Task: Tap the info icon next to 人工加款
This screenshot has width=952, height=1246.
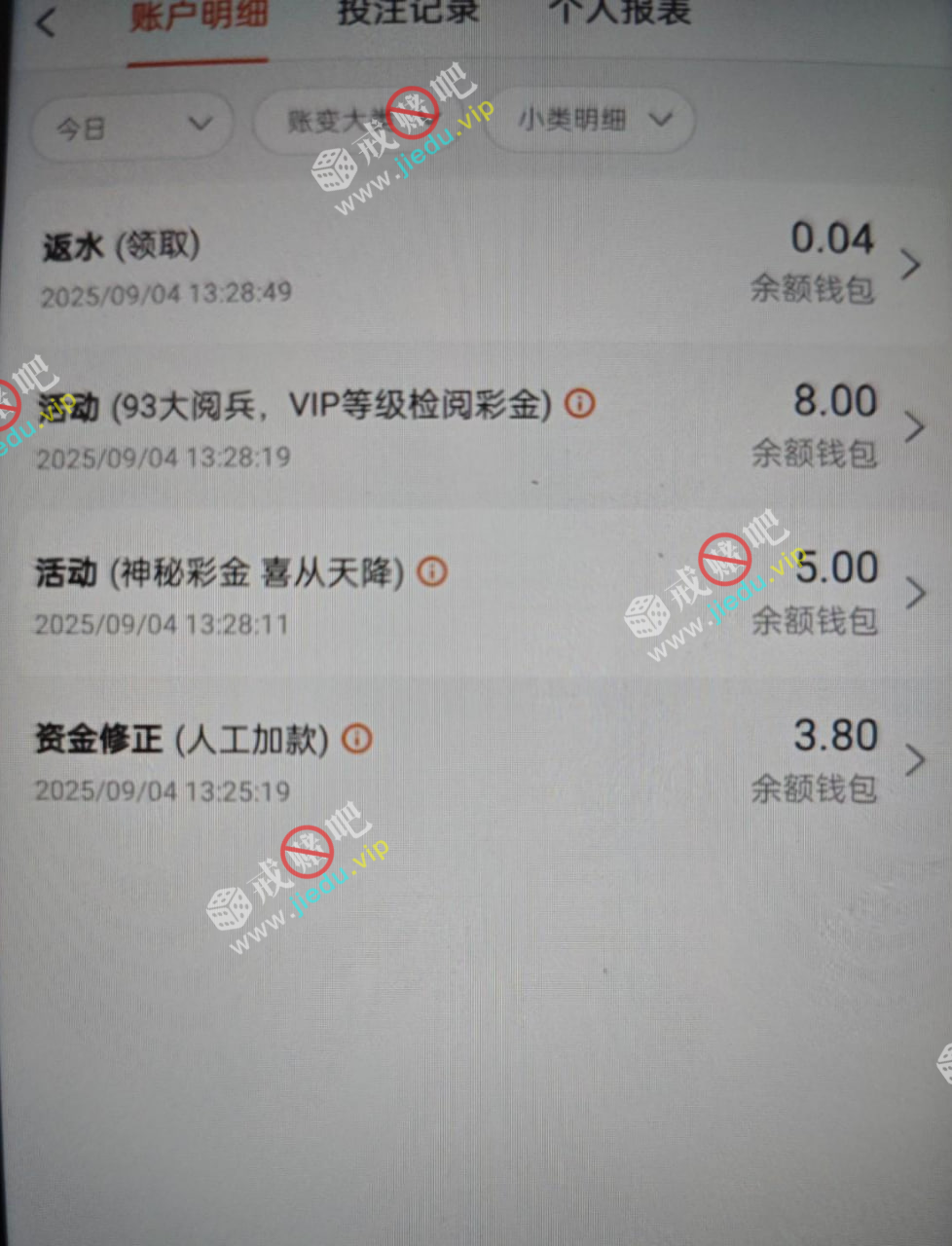Action: [357, 740]
